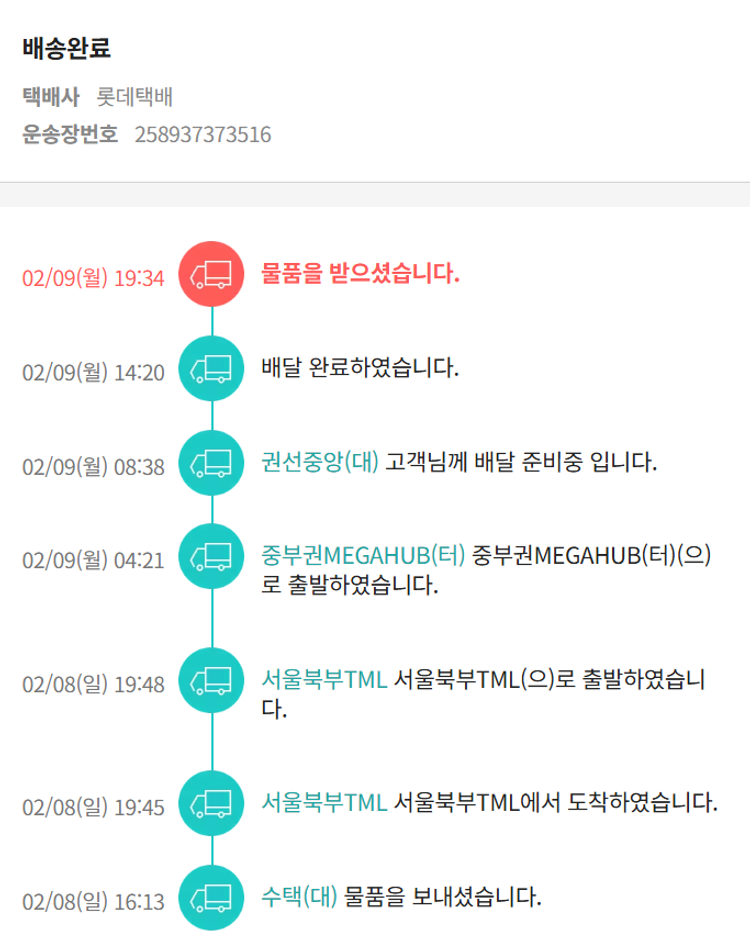This screenshot has width=750, height=938.
Task: Open the 권선중앙(대) branch link
Action: pos(319,464)
